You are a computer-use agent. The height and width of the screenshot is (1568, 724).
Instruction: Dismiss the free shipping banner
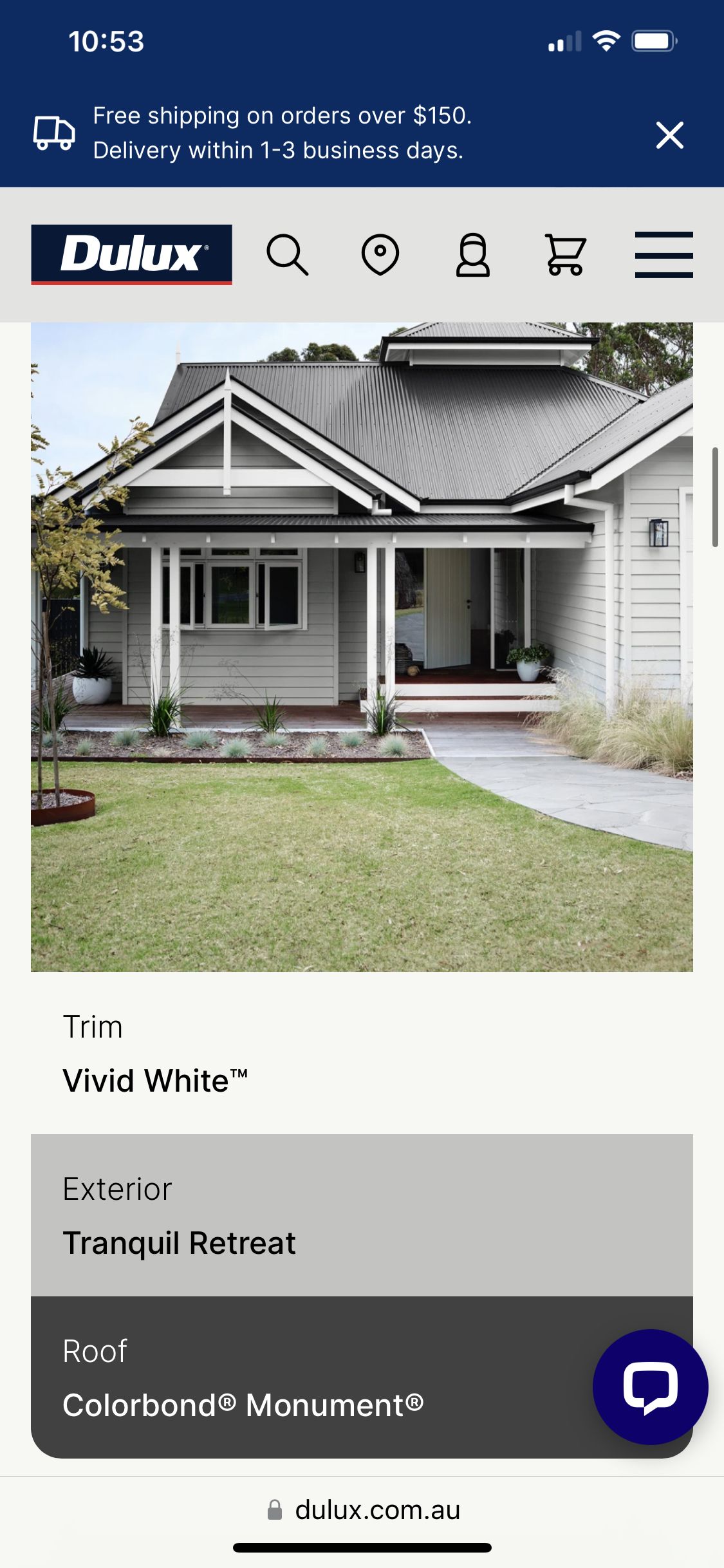pyautogui.click(x=669, y=135)
